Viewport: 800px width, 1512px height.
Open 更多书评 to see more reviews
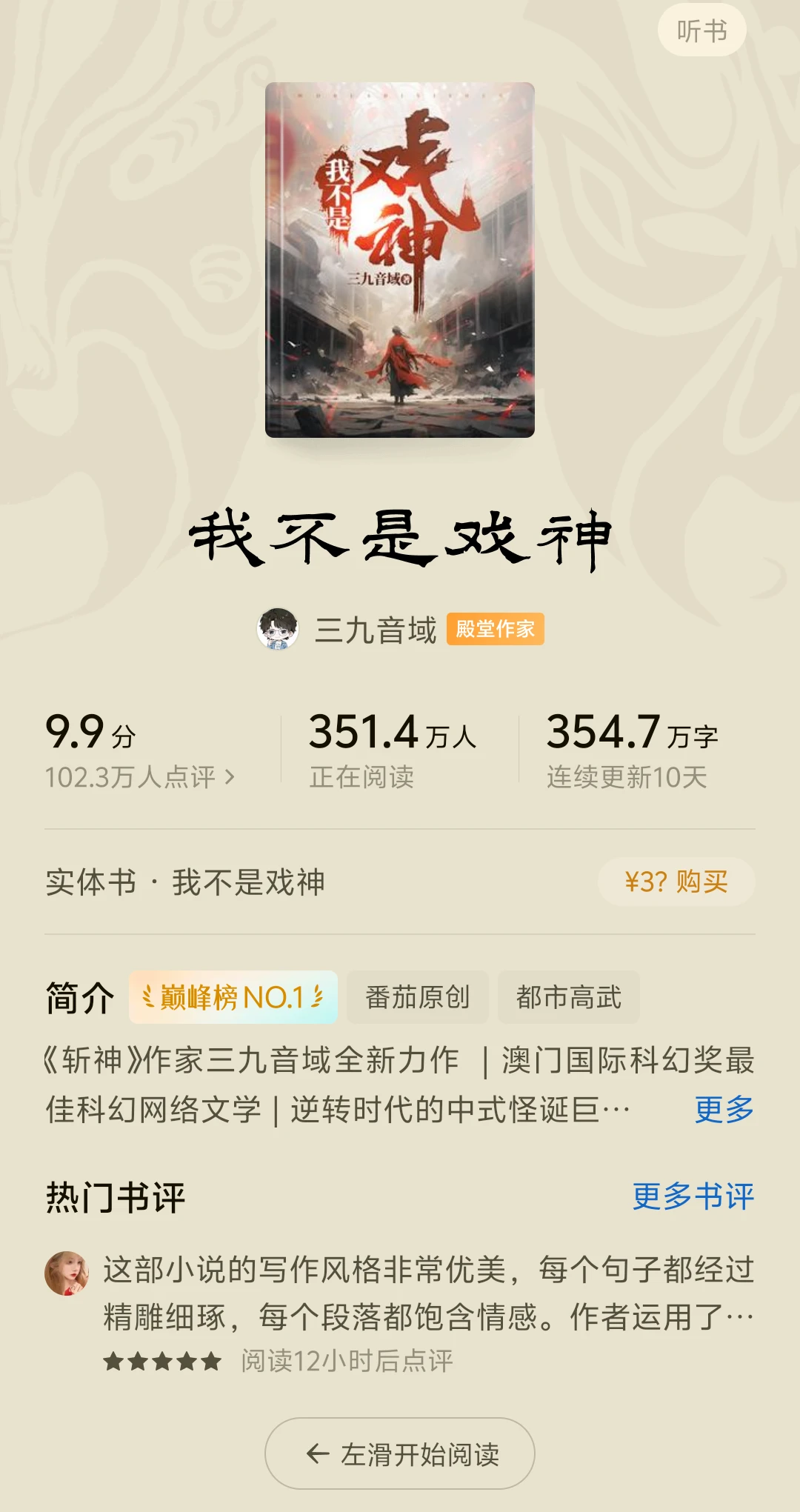coord(693,1195)
